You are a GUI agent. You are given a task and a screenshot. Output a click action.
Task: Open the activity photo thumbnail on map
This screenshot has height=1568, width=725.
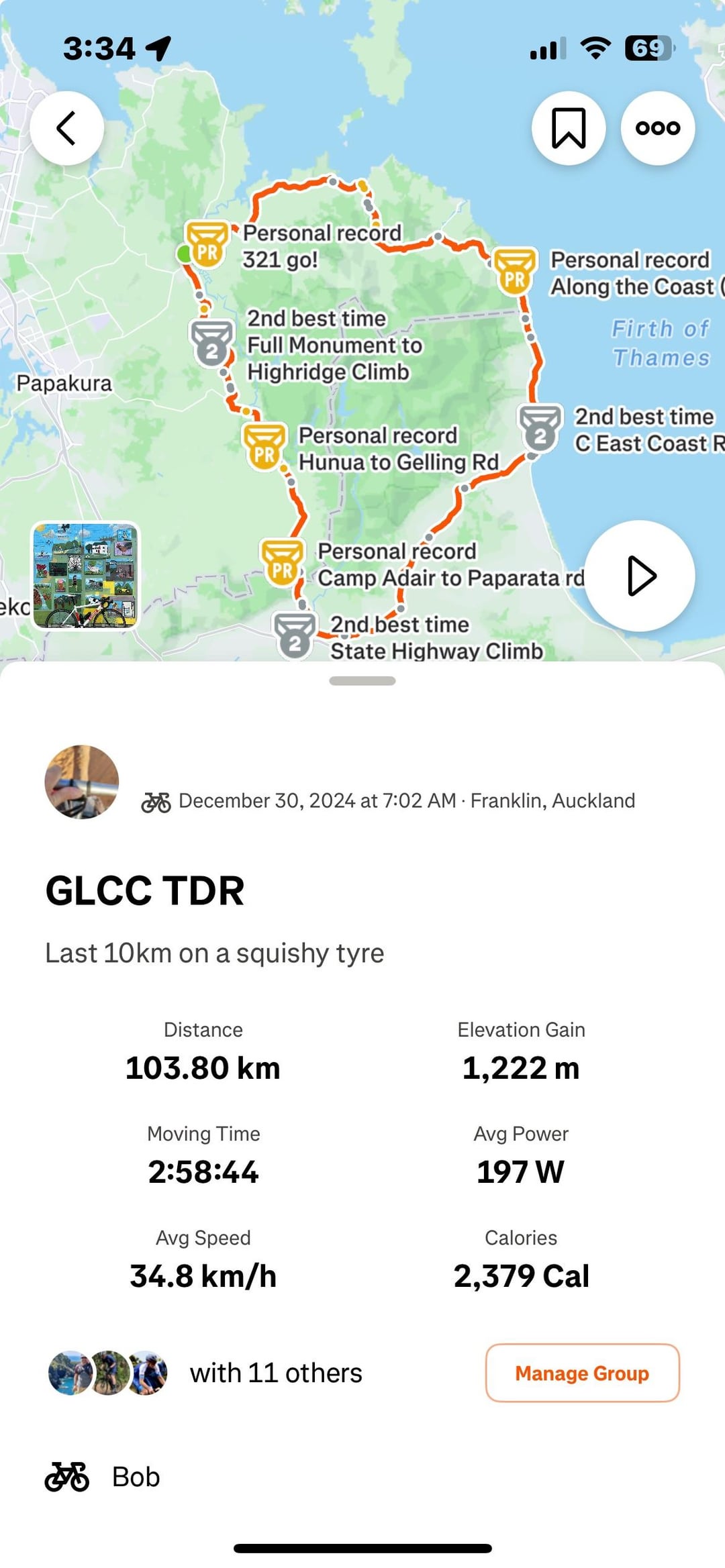[x=85, y=576]
